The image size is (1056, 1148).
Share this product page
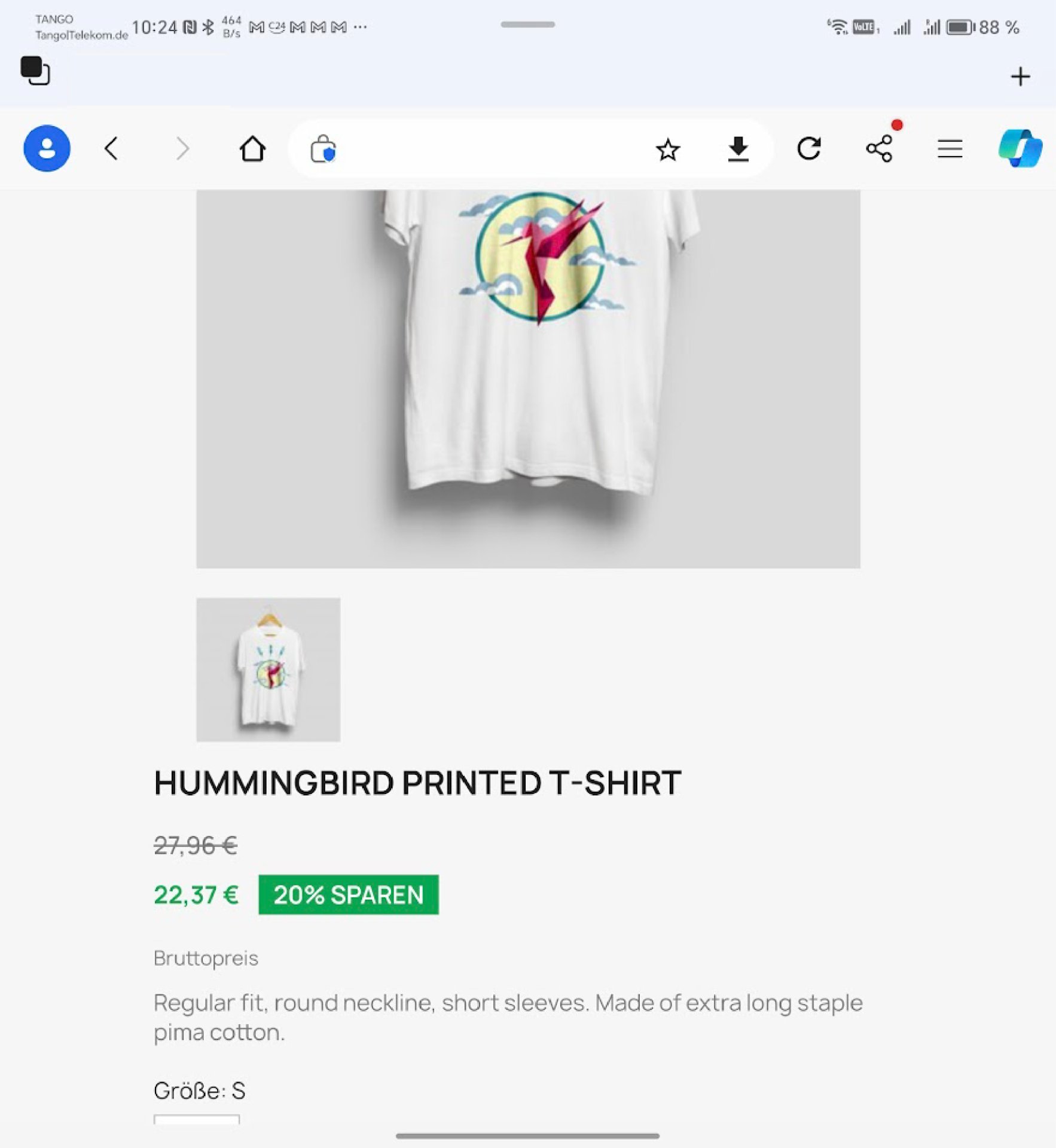pos(879,148)
